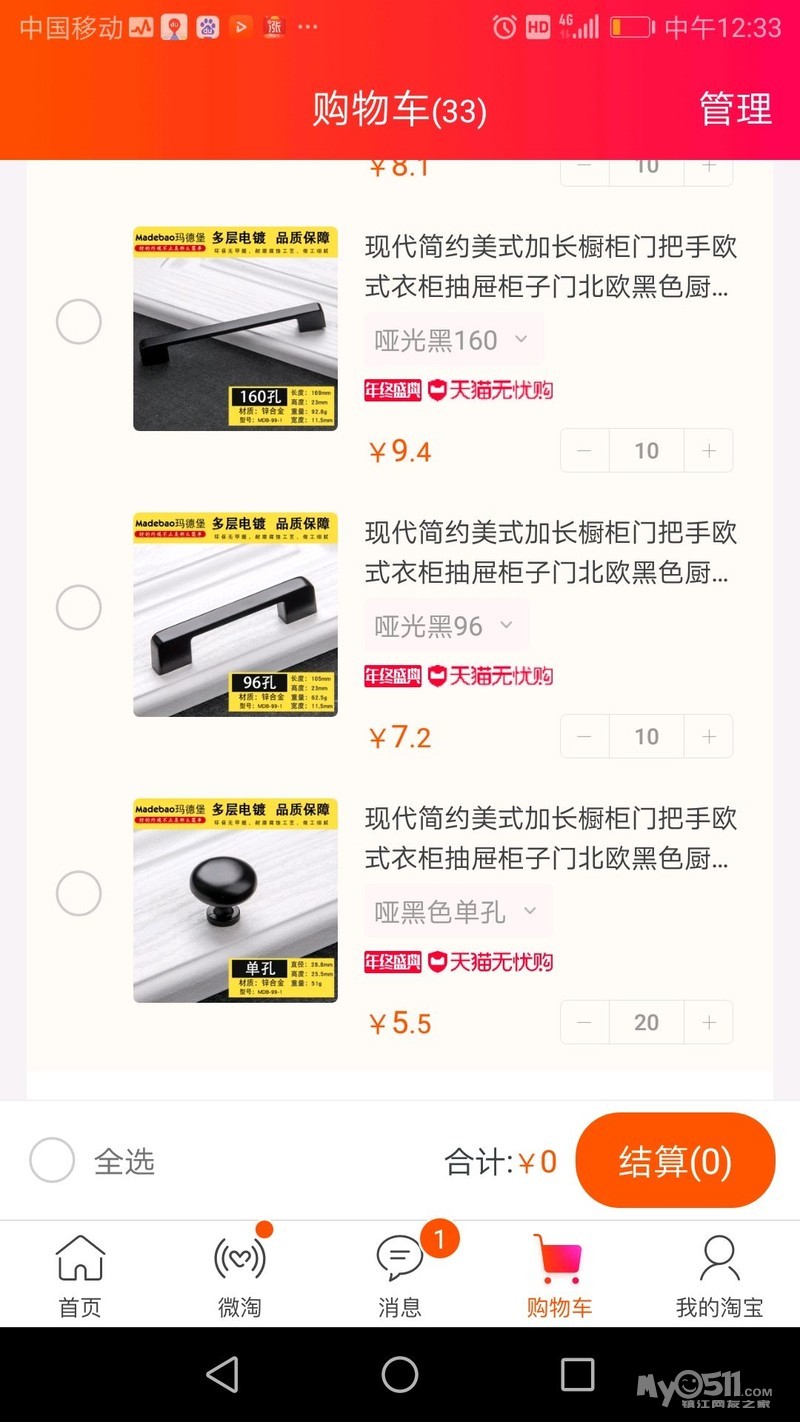Open the 哑光黑160 variant dropdown
This screenshot has height=1422, width=800.
click(x=453, y=340)
